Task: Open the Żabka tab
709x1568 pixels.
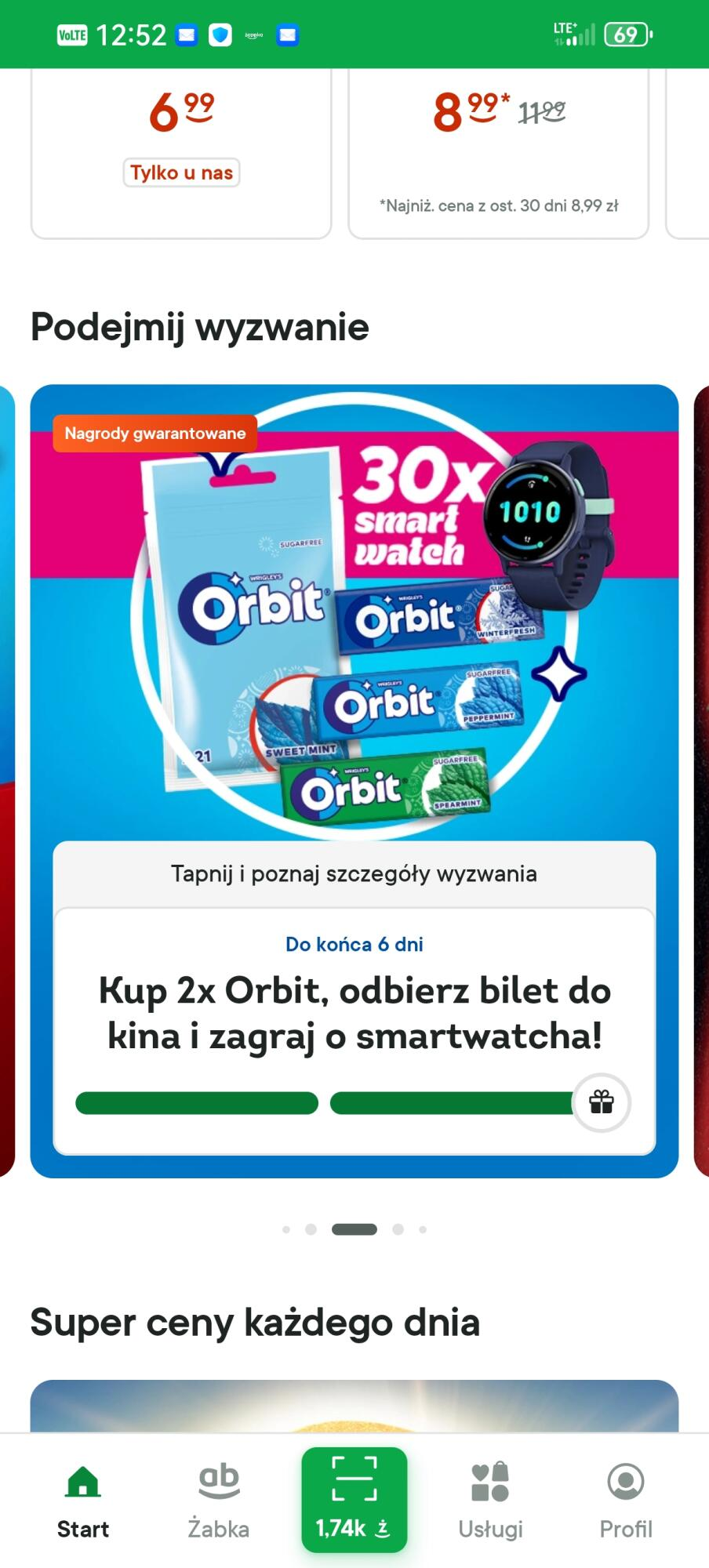Action: click(x=219, y=1499)
